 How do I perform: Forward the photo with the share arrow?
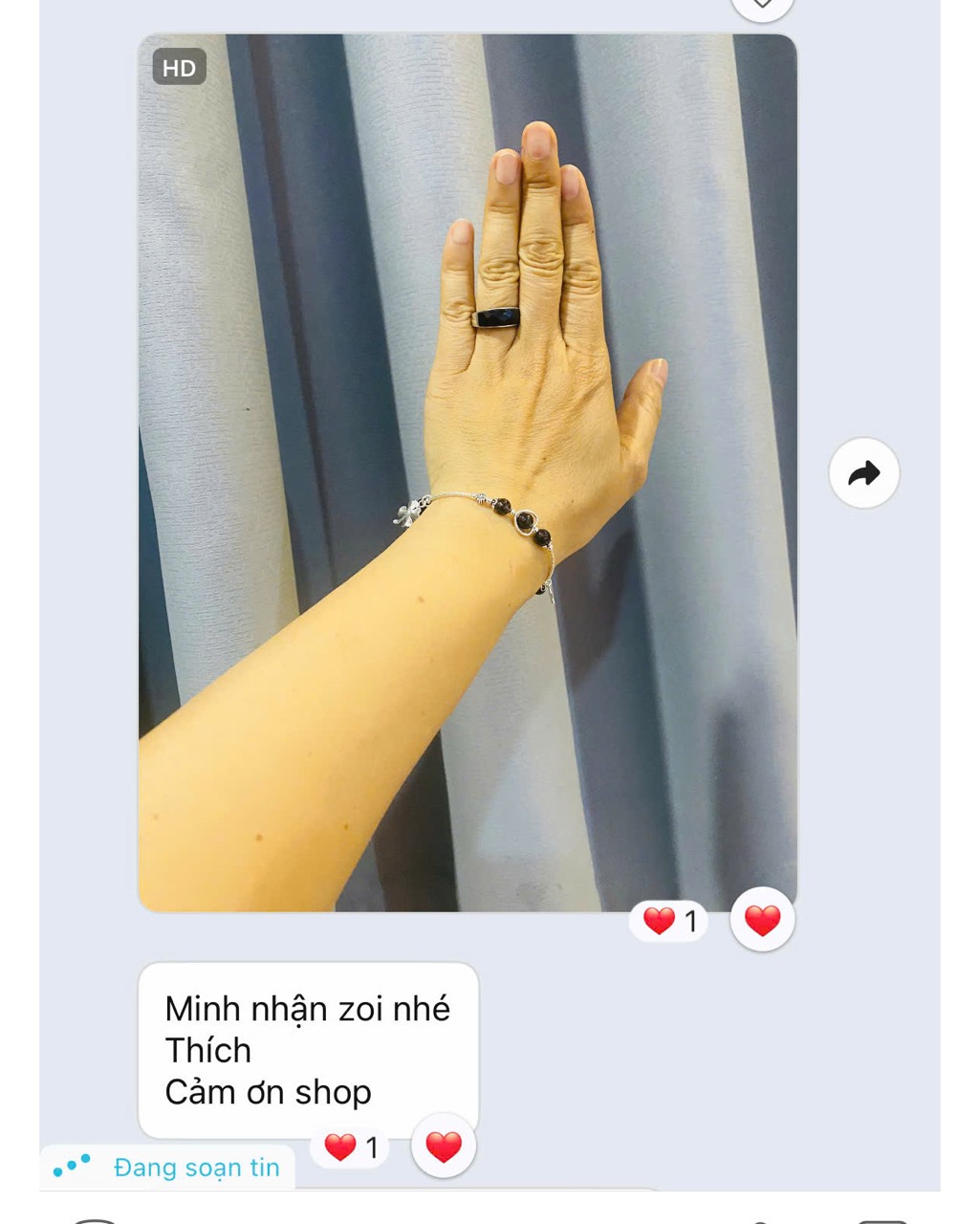point(863,472)
